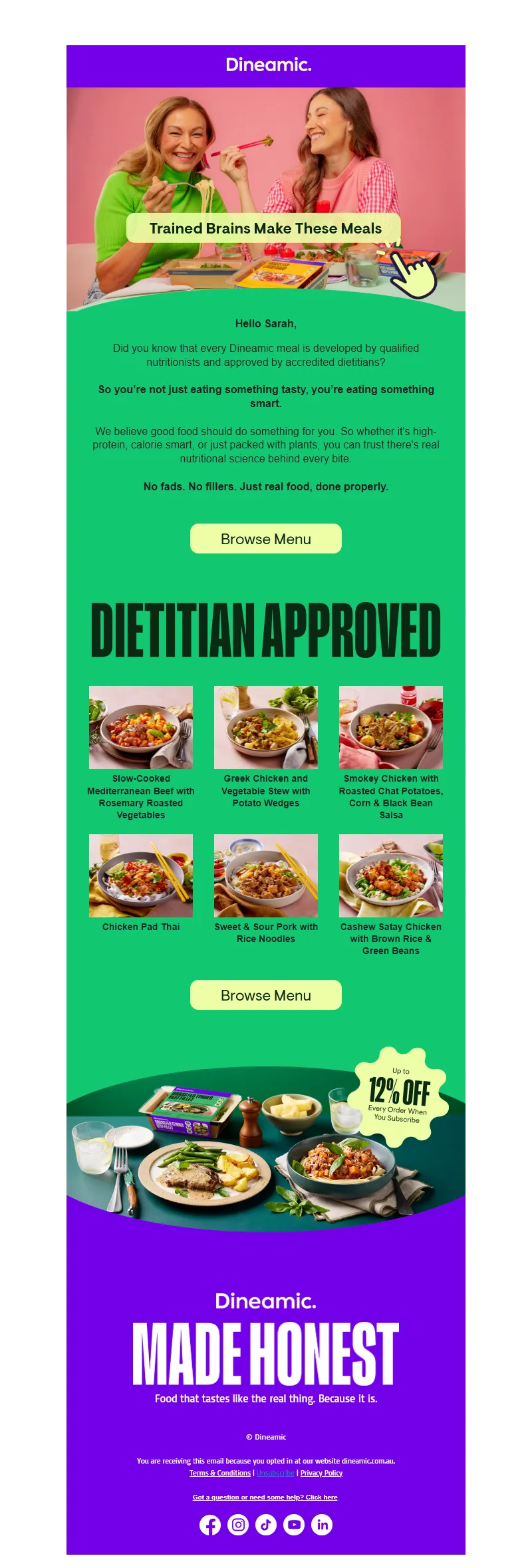Viewport: 532px width, 1568px height.
Task: Open Slow-Cooked Mediterranean Beef meal
Action: click(x=141, y=727)
